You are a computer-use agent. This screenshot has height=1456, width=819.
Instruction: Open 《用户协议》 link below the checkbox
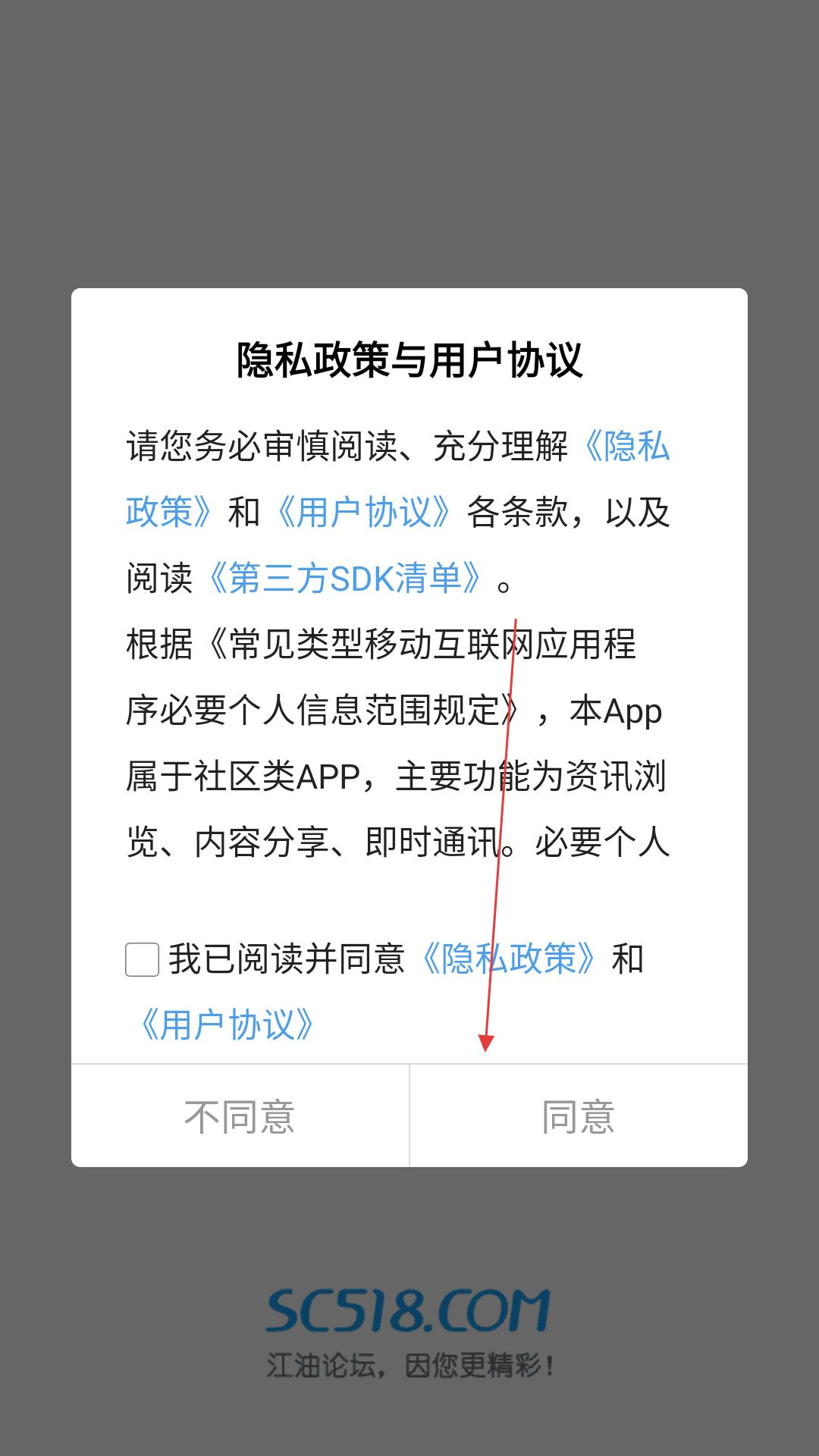pos(226,1025)
